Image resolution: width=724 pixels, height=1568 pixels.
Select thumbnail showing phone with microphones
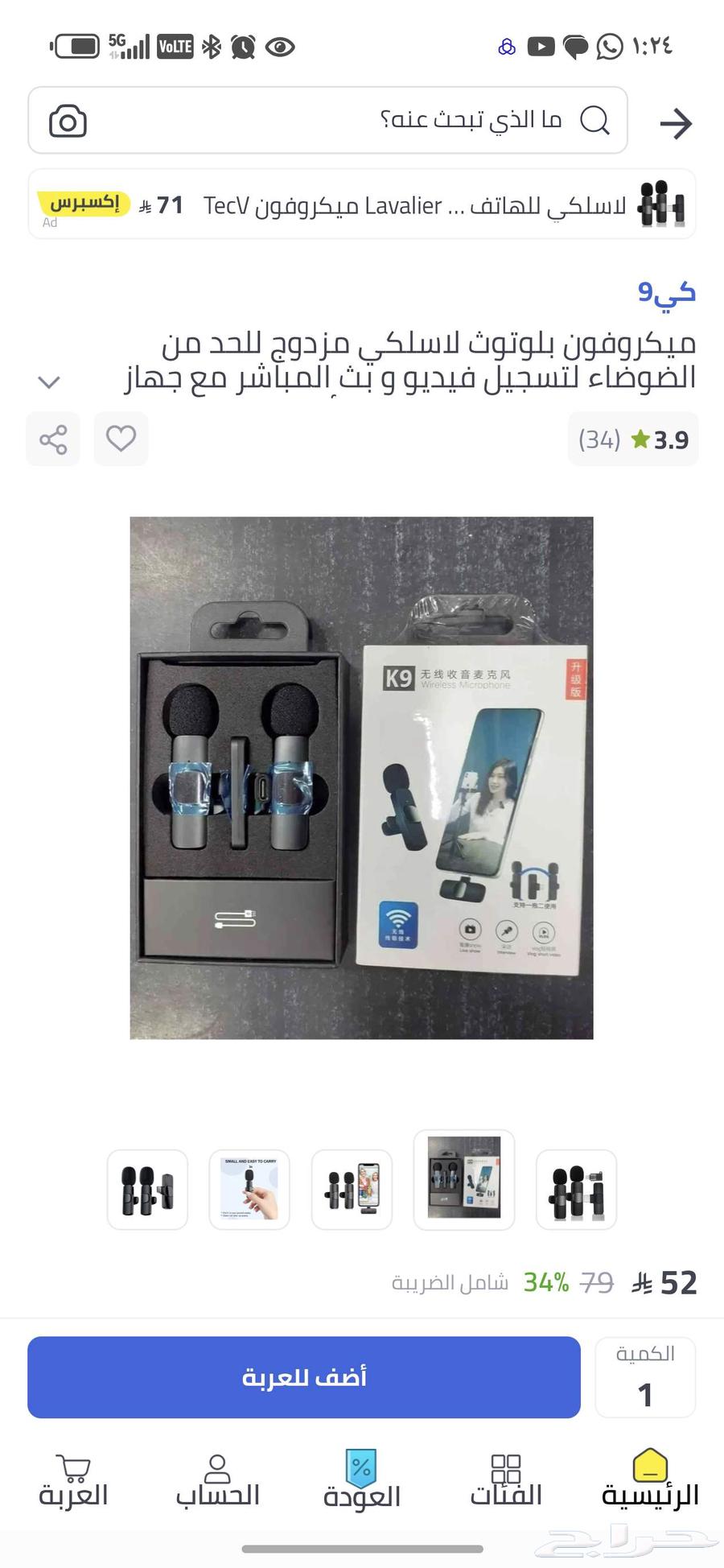(352, 1189)
